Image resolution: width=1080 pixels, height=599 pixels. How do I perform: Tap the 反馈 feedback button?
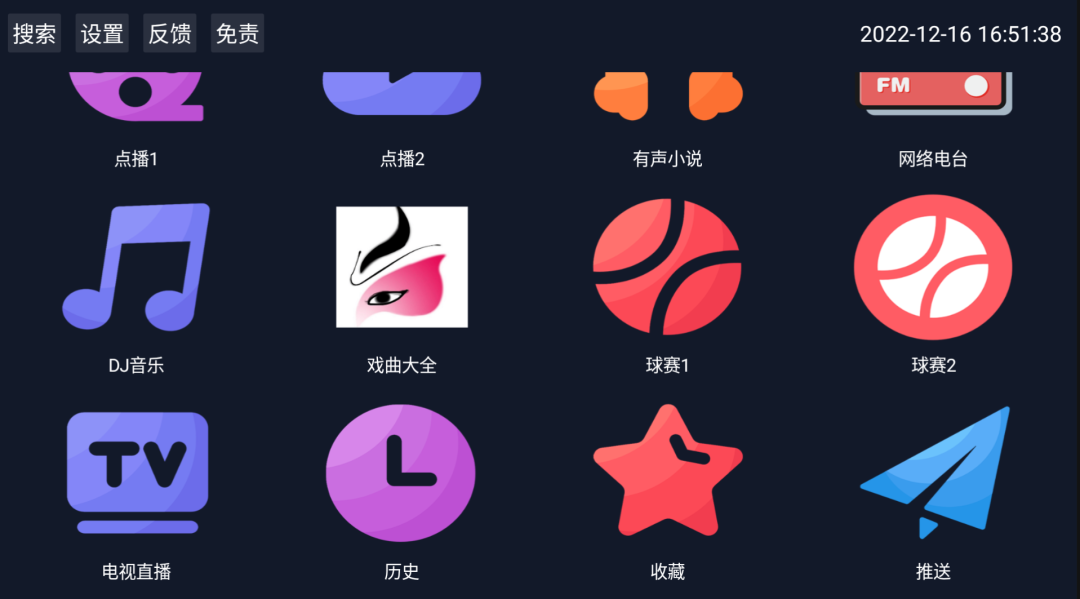[x=170, y=34]
